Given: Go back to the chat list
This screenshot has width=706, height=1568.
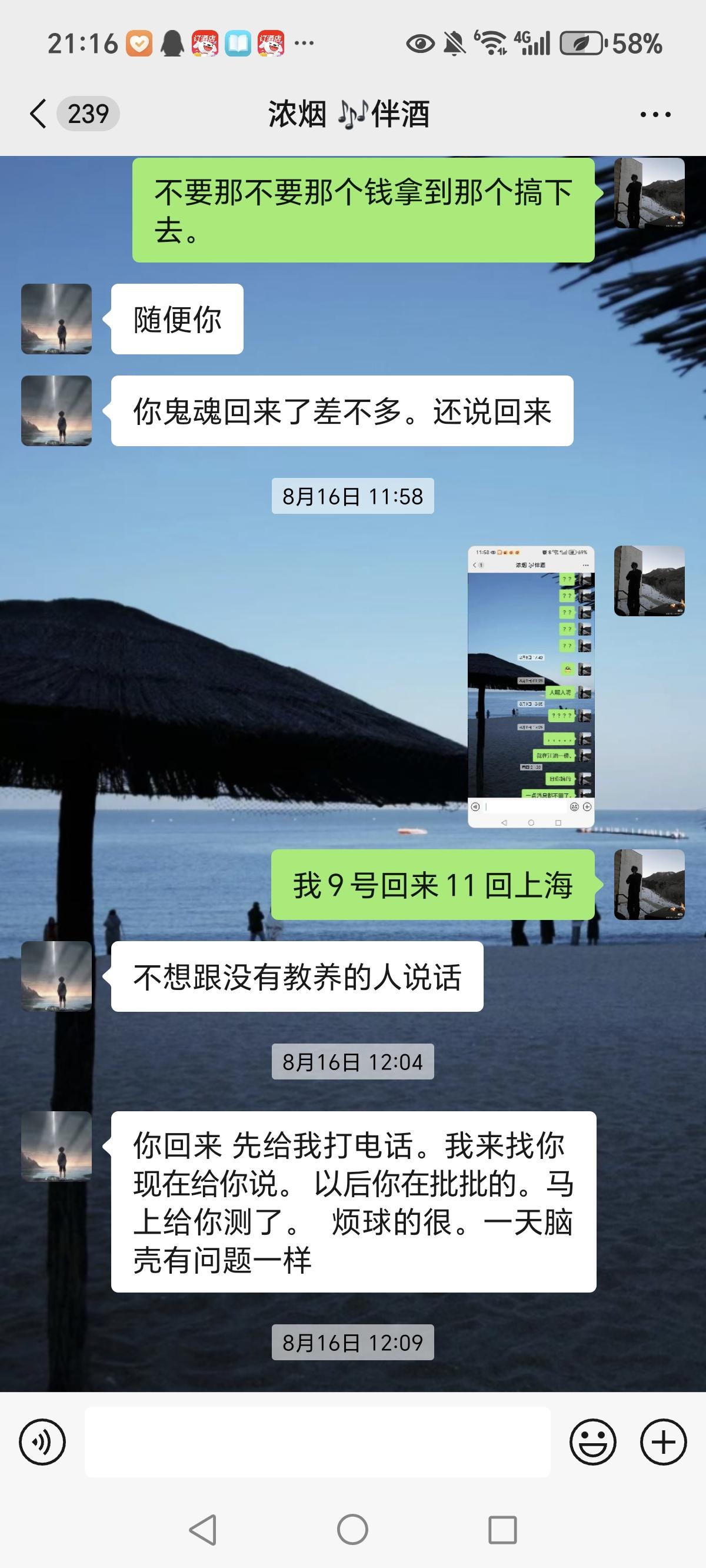Looking at the screenshot, I should (39, 114).
